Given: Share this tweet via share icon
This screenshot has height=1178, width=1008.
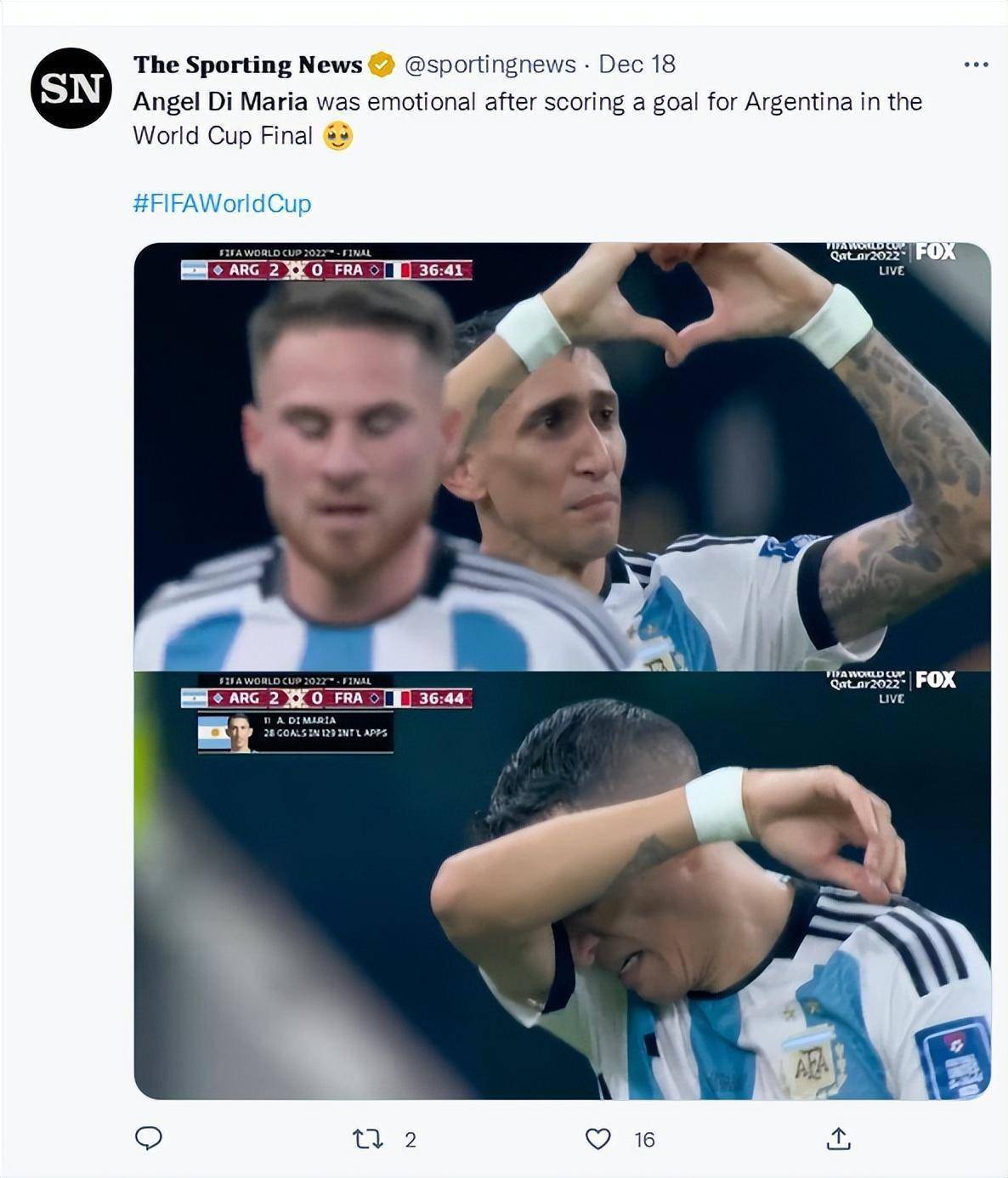Looking at the screenshot, I should (838, 1139).
